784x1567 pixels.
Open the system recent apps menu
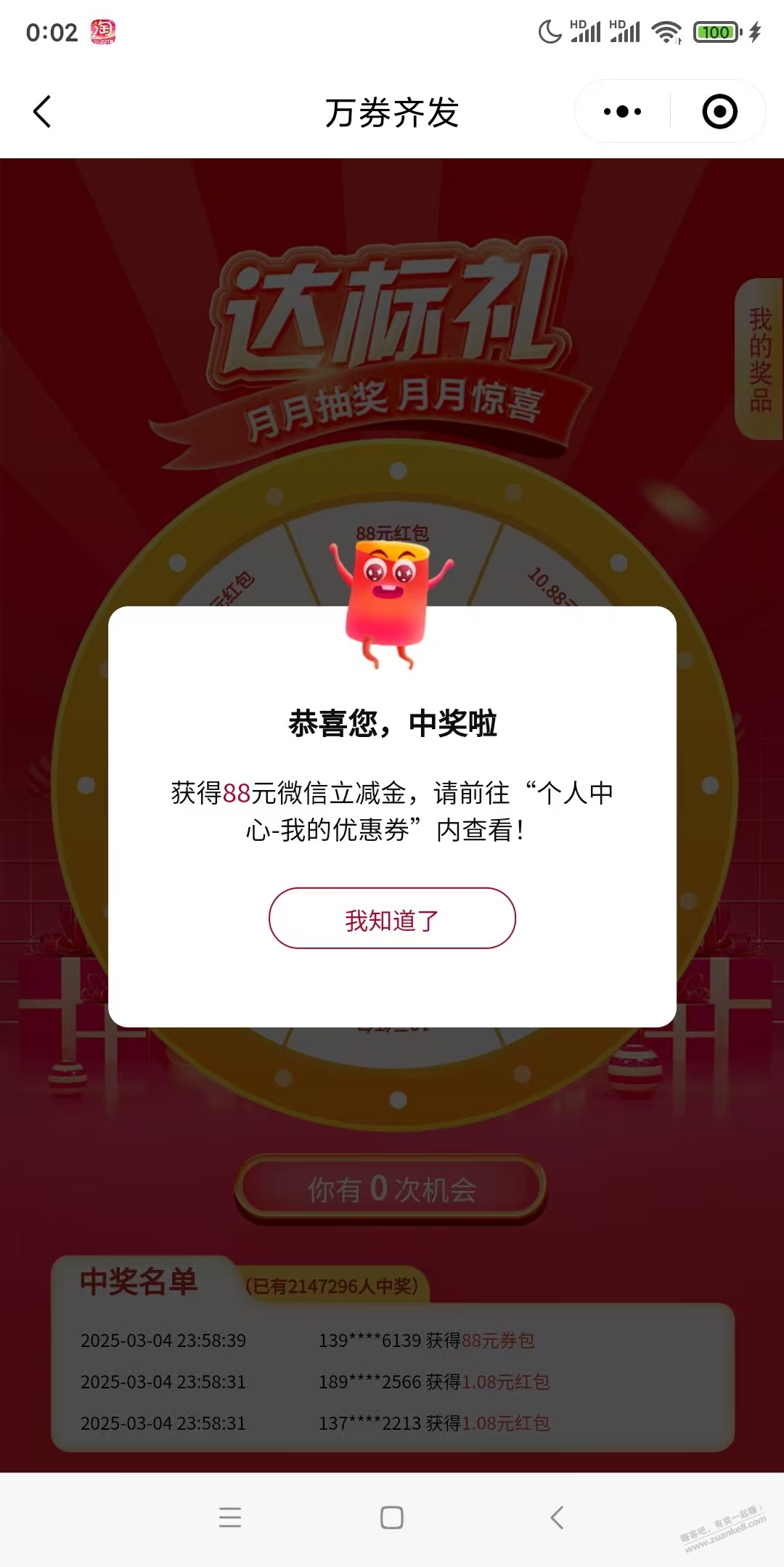point(230,1518)
